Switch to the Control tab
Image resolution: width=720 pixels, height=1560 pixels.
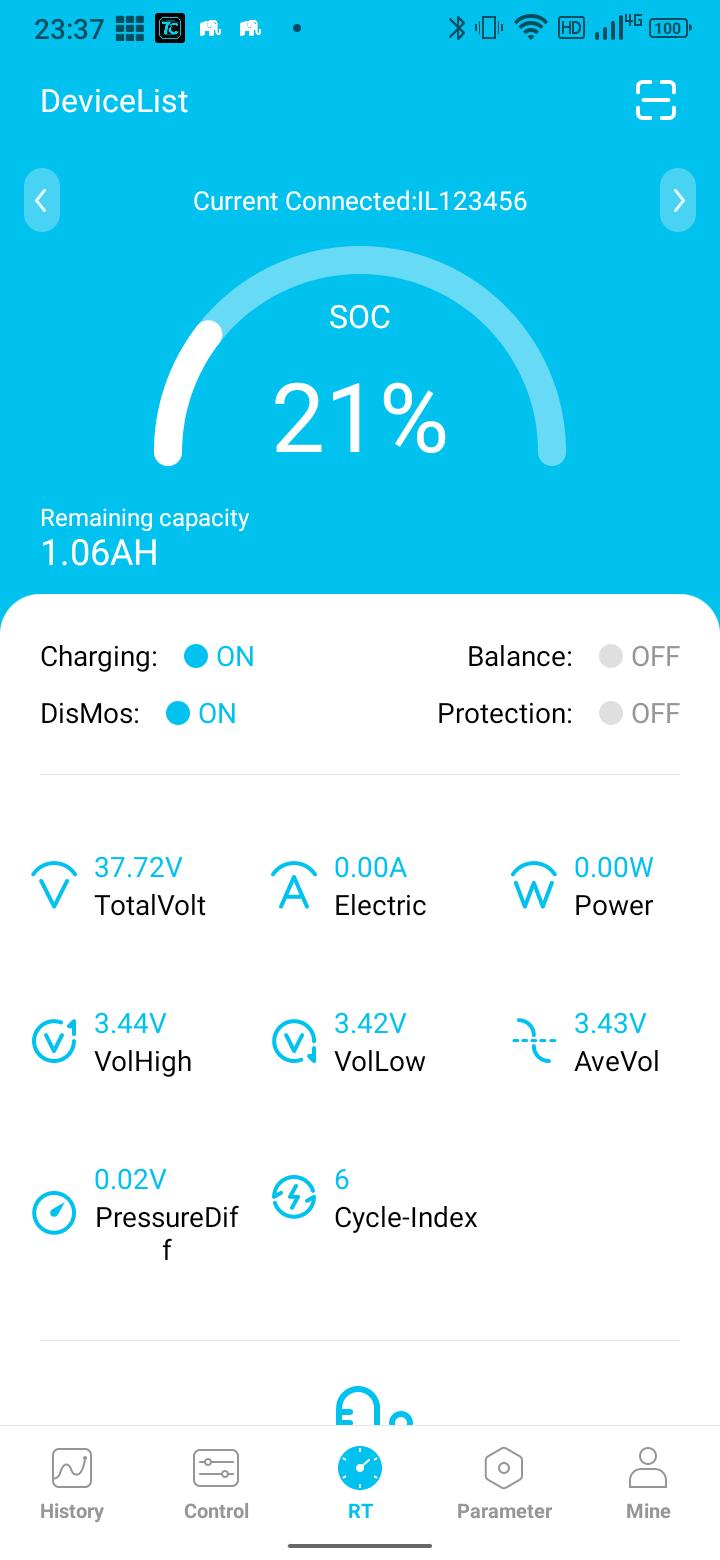[216, 1484]
